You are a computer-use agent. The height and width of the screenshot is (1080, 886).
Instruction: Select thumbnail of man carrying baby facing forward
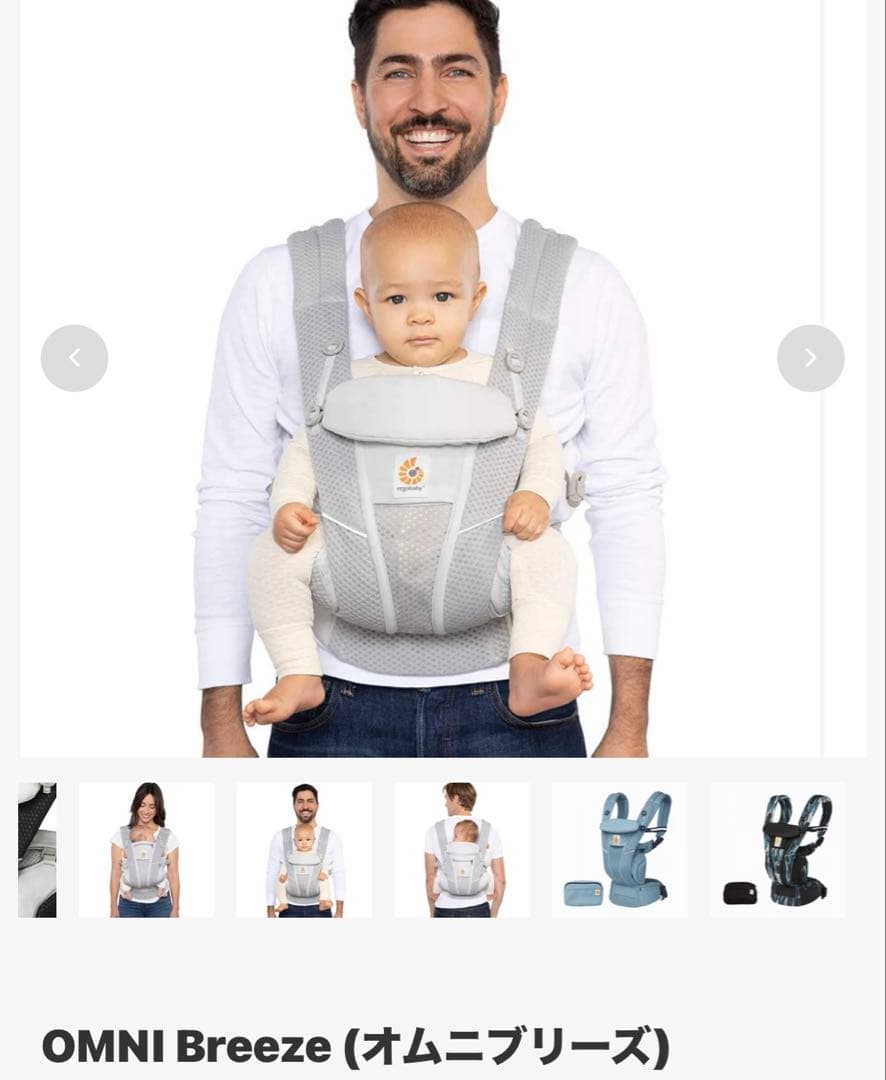(x=304, y=850)
